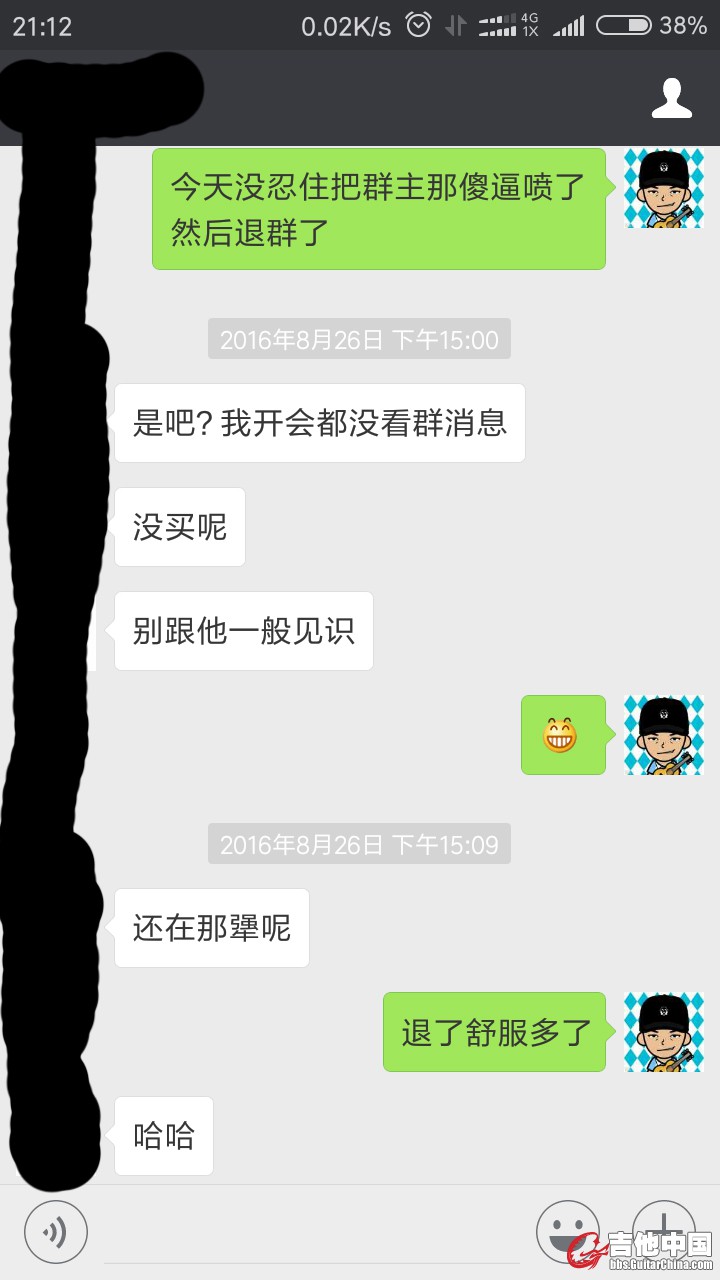Switch to voice message input

point(56,1232)
